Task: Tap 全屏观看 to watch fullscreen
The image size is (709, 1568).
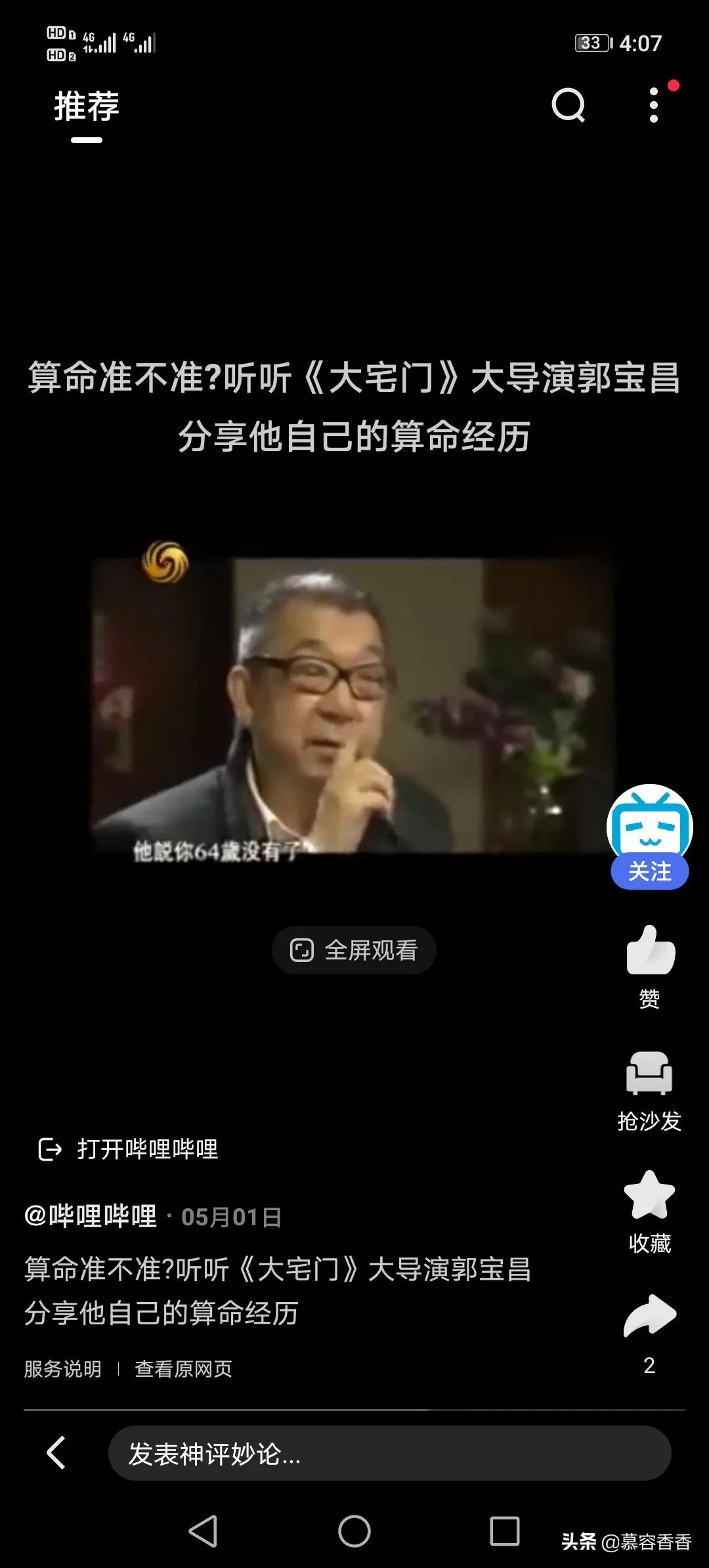Action: (354, 950)
